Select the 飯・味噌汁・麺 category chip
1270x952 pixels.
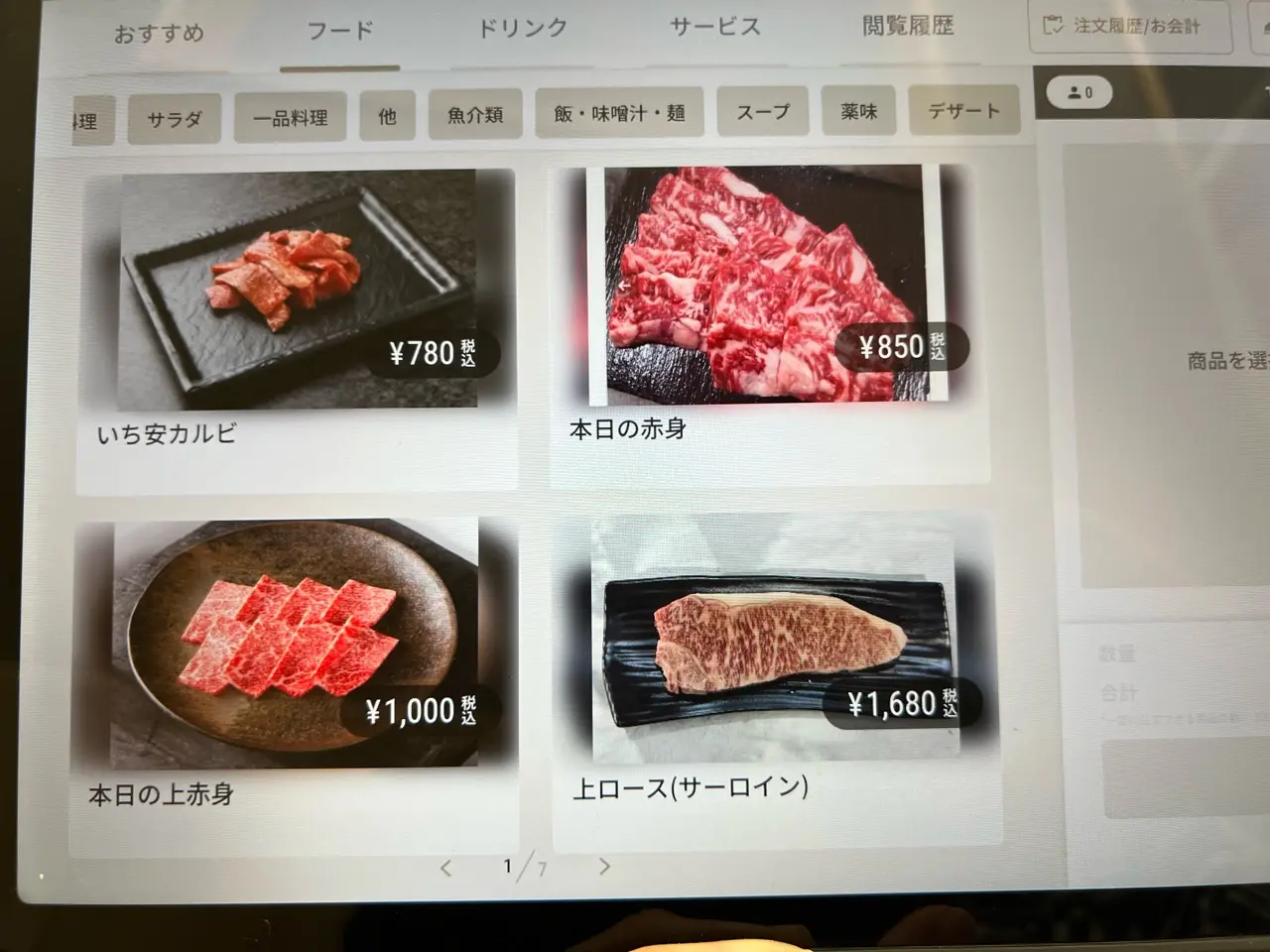(619, 113)
